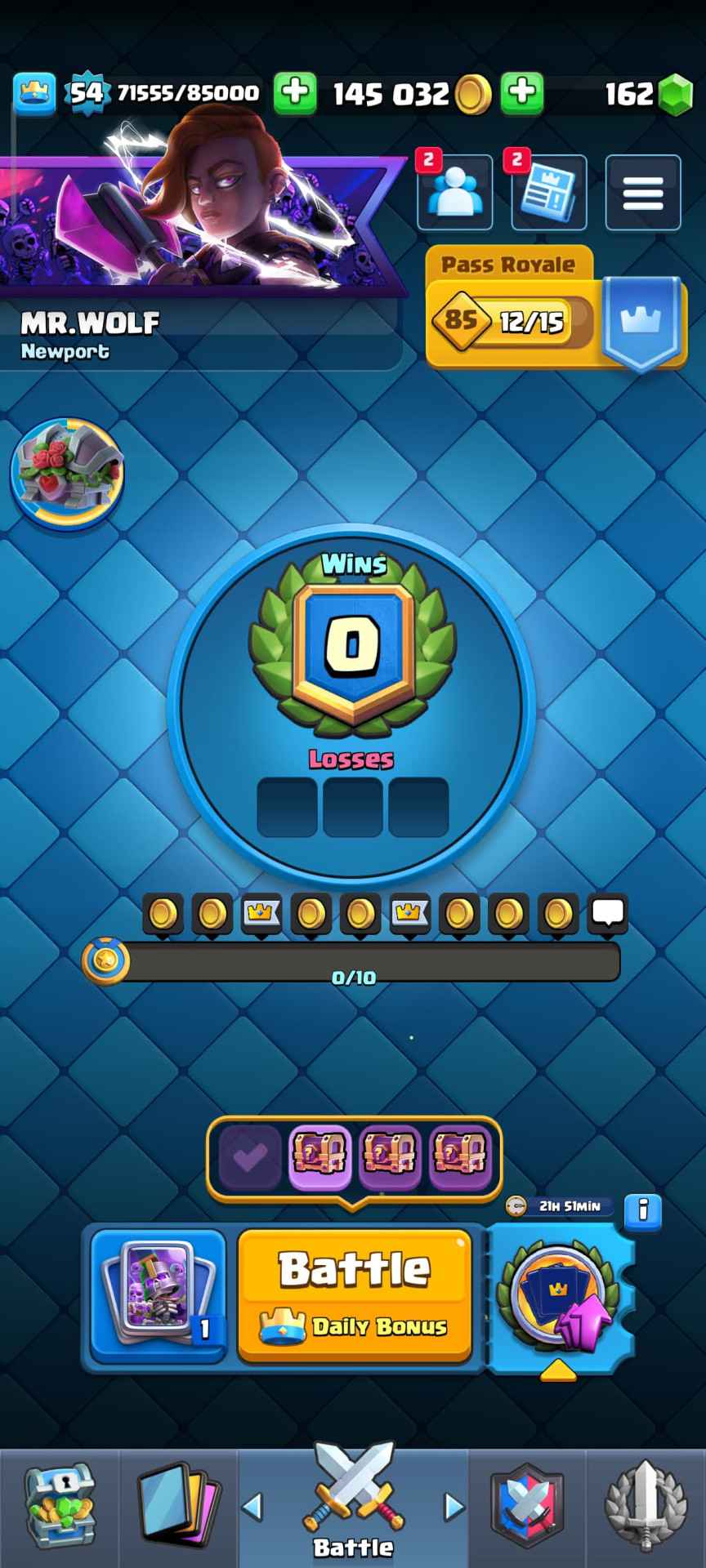Change the battle deck card selector
This screenshot has height=1568, width=706.
pyautogui.click(x=159, y=1295)
